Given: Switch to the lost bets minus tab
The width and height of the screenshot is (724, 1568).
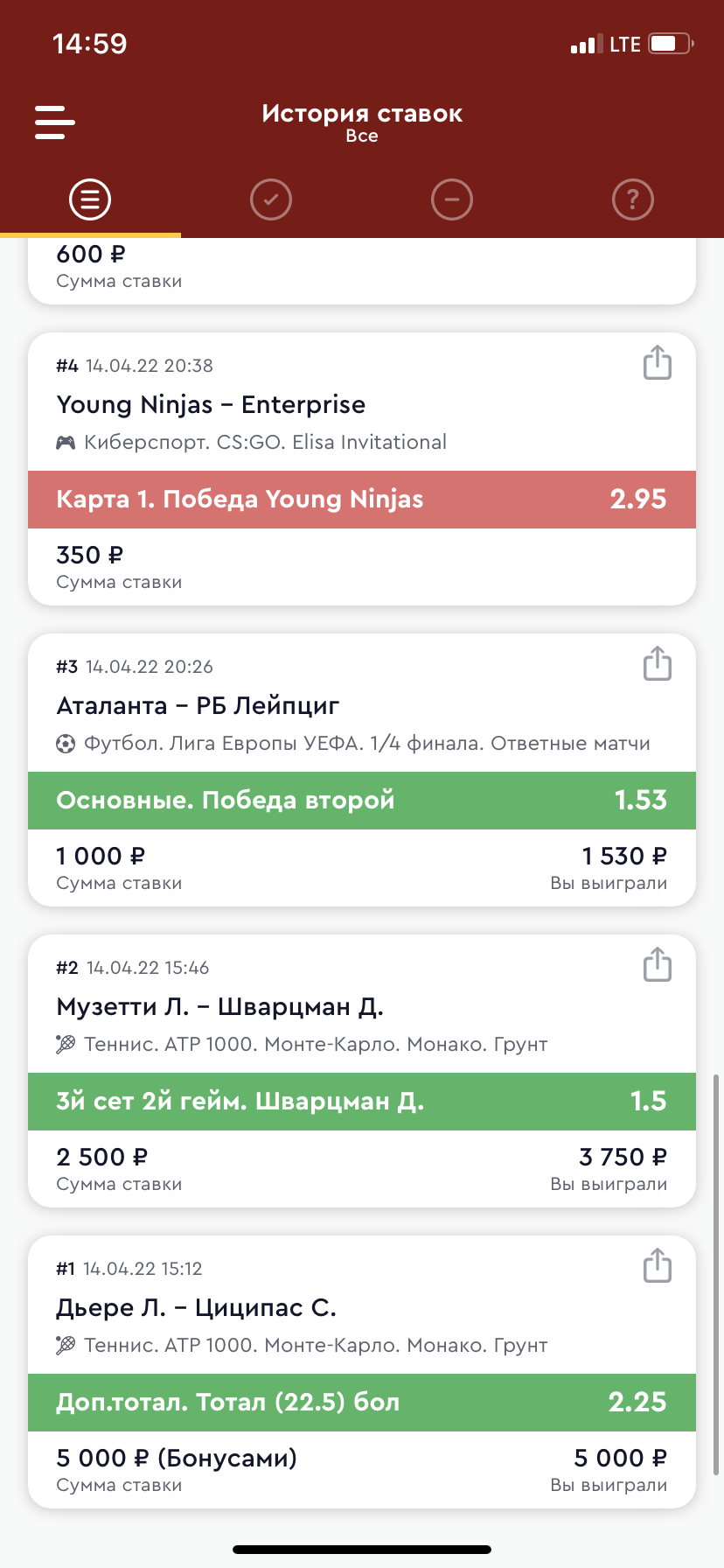Looking at the screenshot, I should (452, 199).
